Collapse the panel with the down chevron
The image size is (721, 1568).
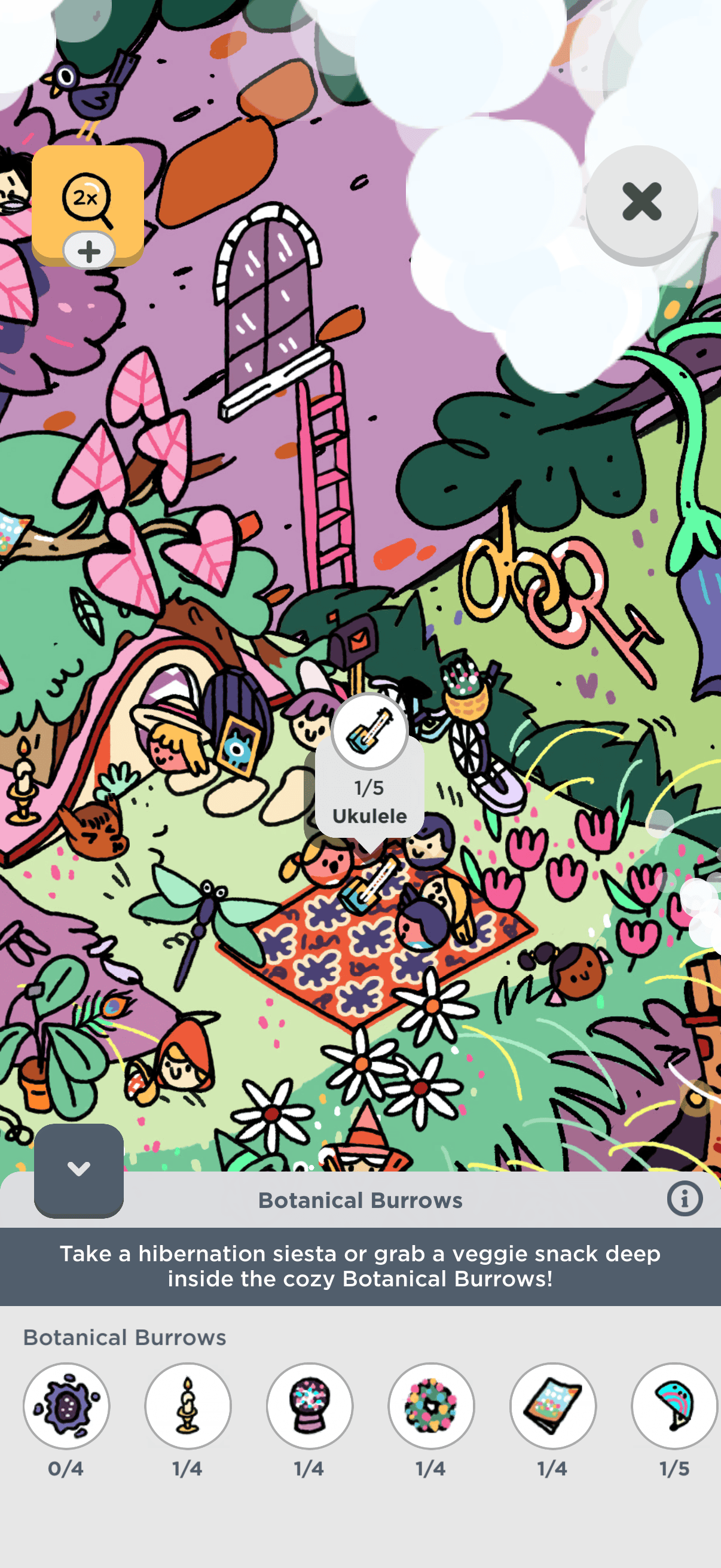pos(78,1169)
